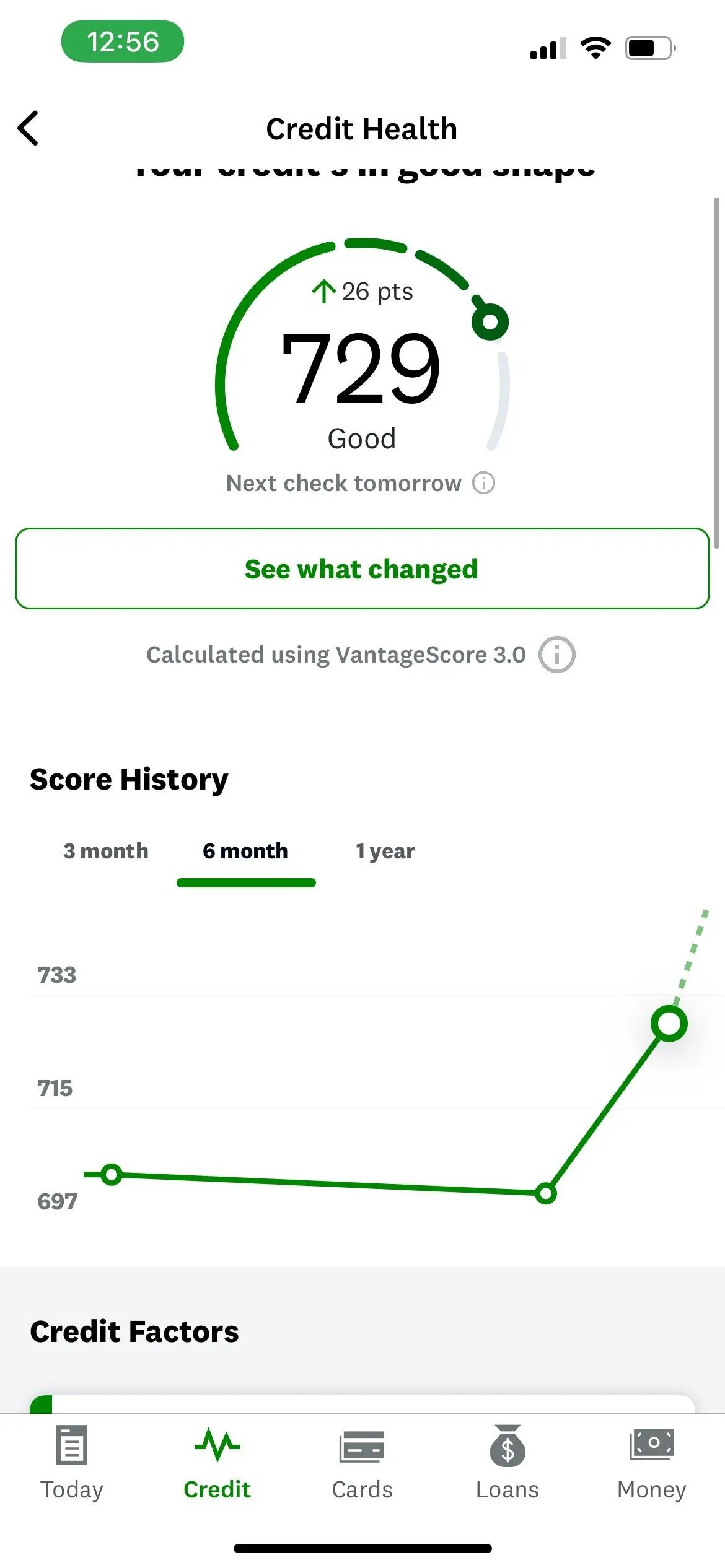Go to the Loans tab
This screenshot has width=725, height=1568.
click(507, 1463)
